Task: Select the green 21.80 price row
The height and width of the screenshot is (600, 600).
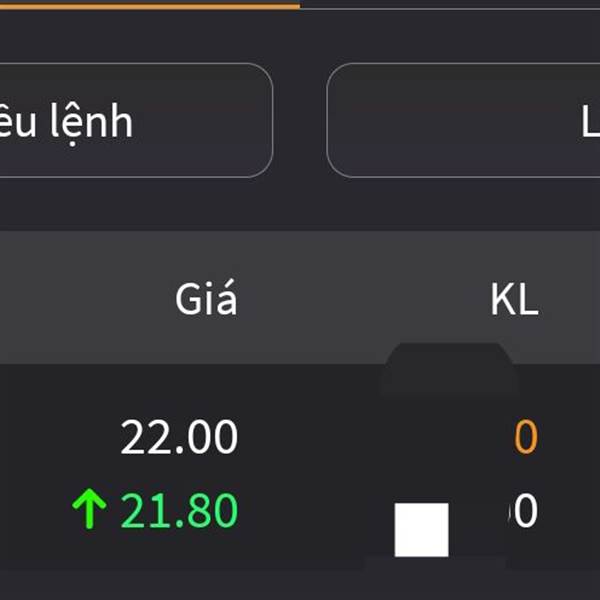Action: point(300,510)
